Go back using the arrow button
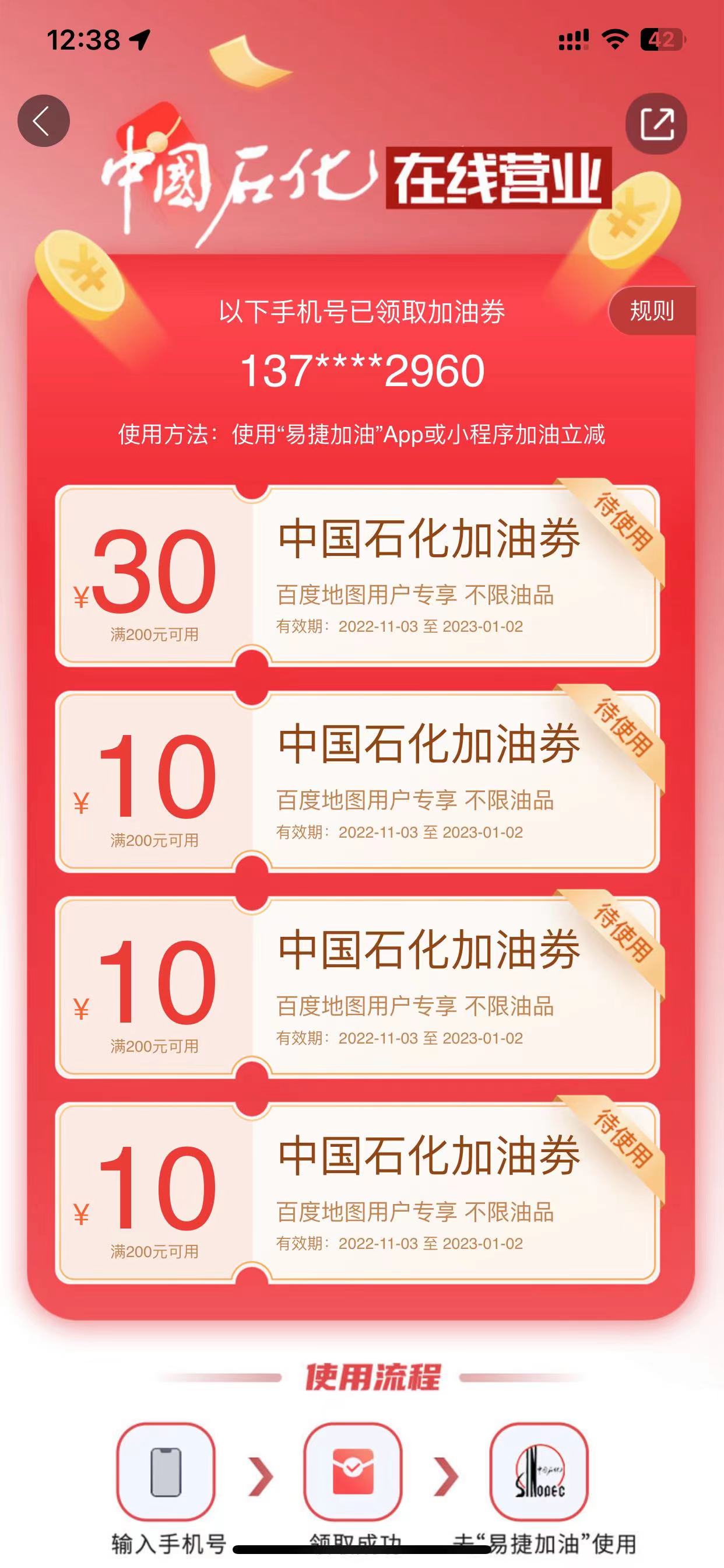The image size is (724, 1568). point(43,121)
